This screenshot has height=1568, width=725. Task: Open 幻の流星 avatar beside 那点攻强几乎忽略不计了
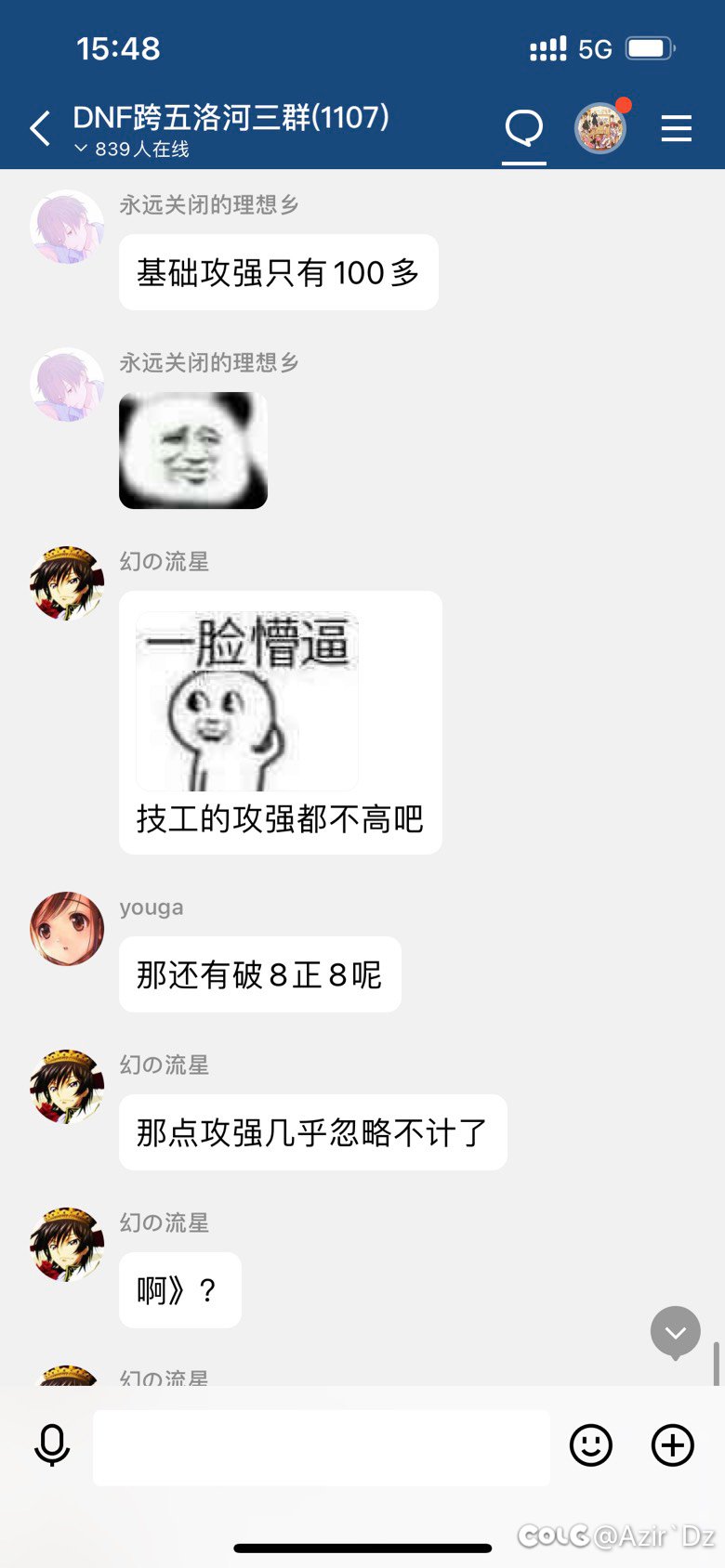(67, 1087)
